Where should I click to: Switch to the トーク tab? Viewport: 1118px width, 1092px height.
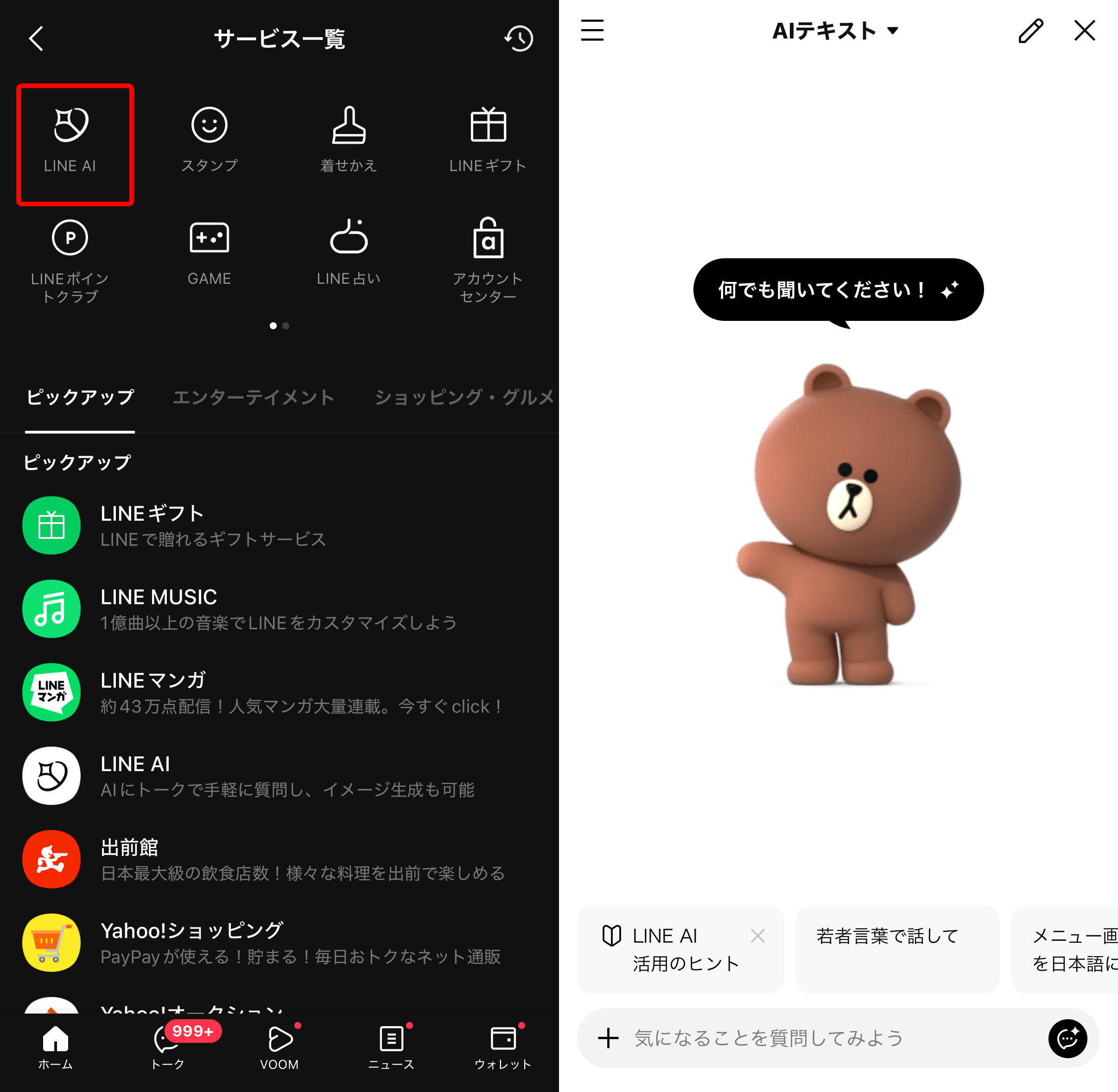[x=167, y=1047]
